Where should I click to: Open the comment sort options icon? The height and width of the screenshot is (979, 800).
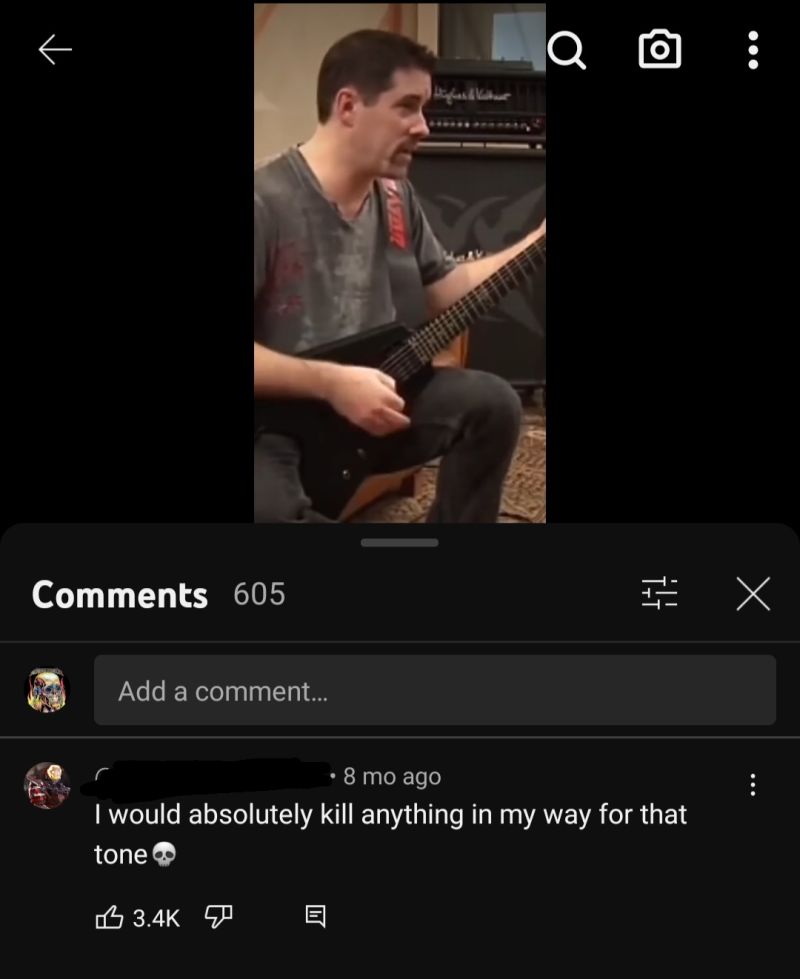tap(659, 594)
